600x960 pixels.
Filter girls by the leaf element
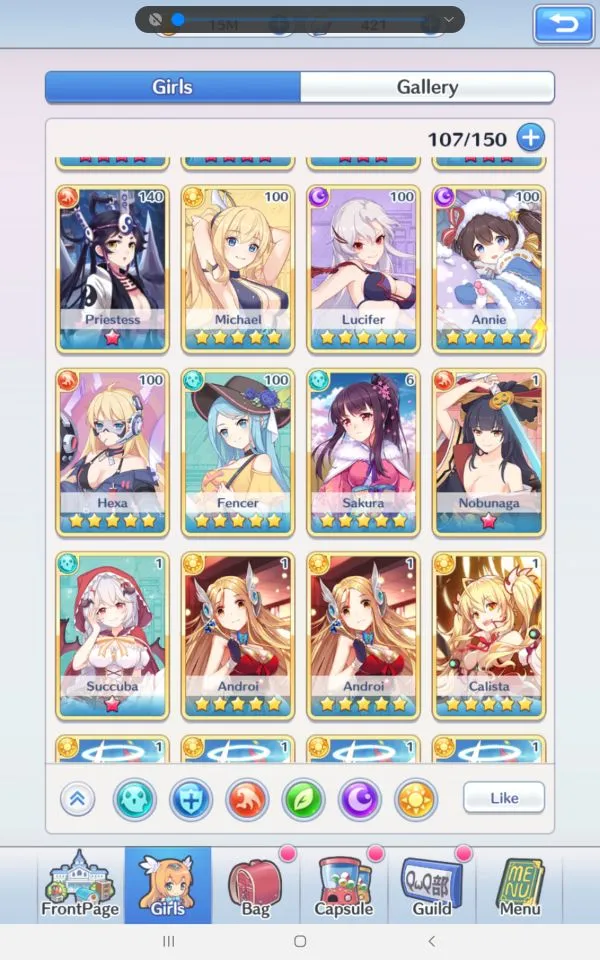click(x=304, y=799)
